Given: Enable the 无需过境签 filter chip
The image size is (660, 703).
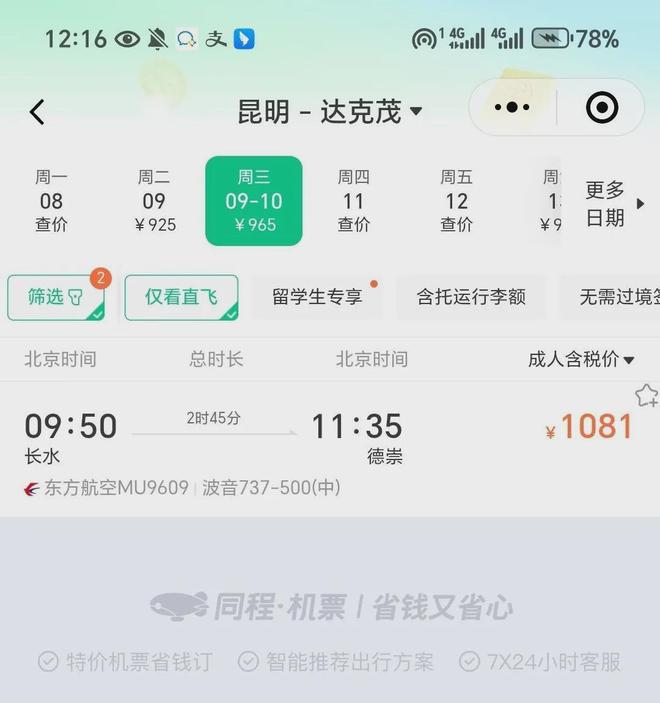Looking at the screenshot, I should click(615, 297).
